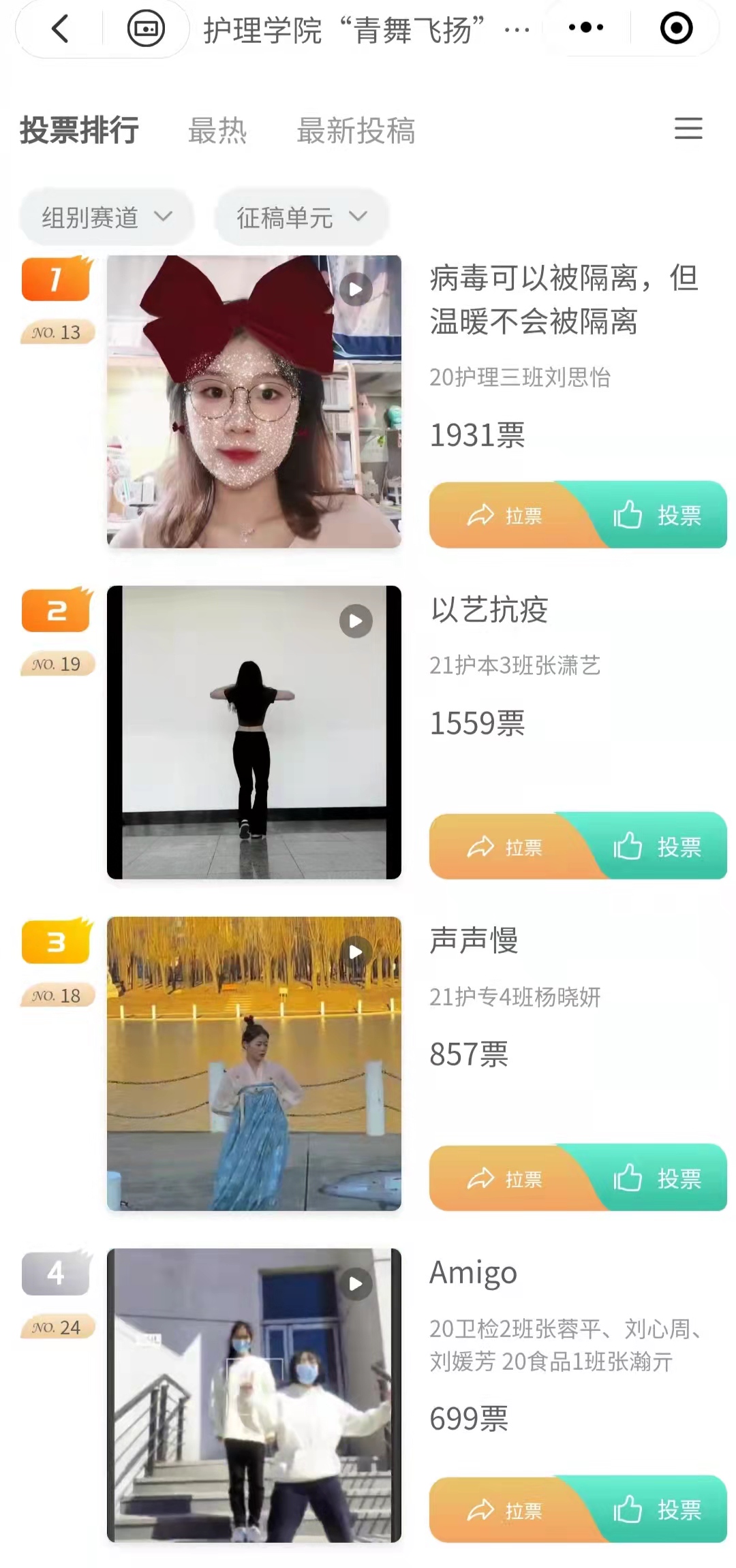Open the hamburger list menu

click(688, 129)
